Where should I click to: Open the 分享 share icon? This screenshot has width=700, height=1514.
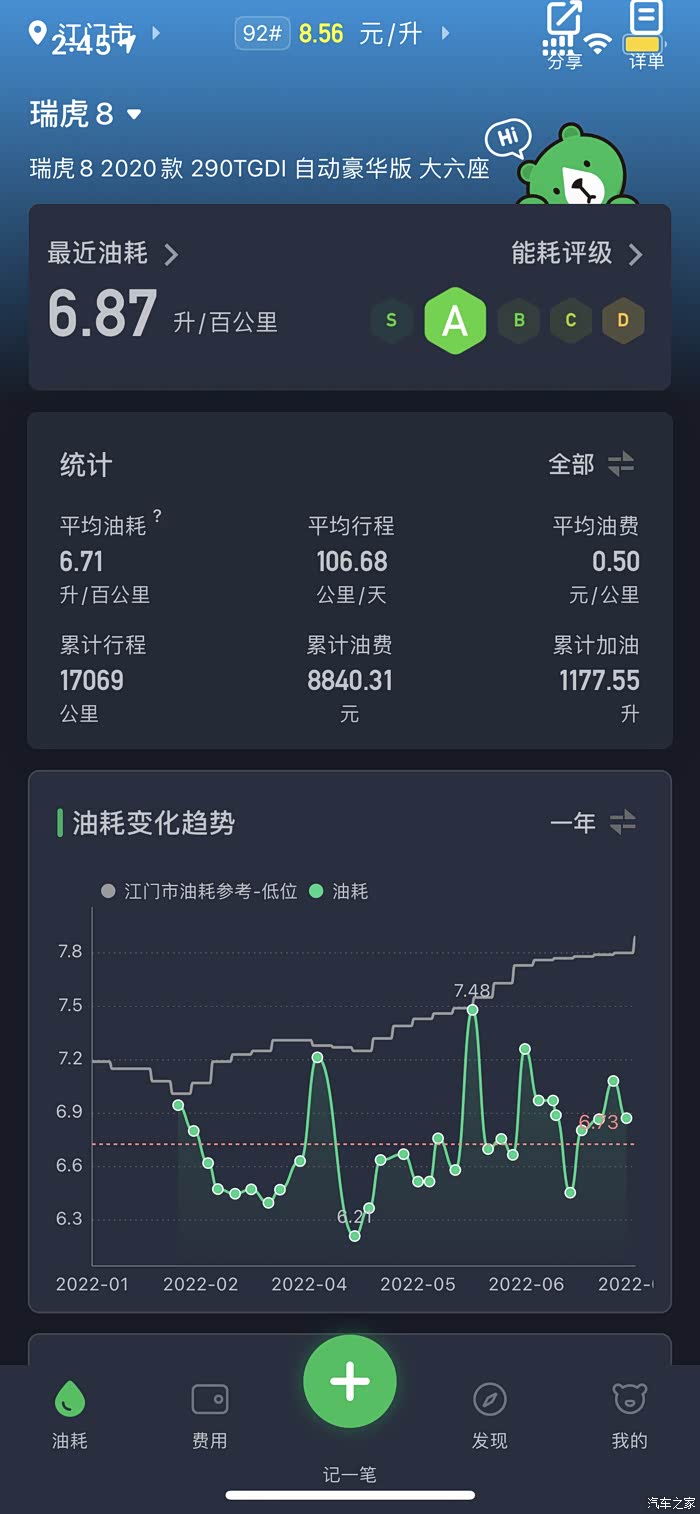pos(564,35)
